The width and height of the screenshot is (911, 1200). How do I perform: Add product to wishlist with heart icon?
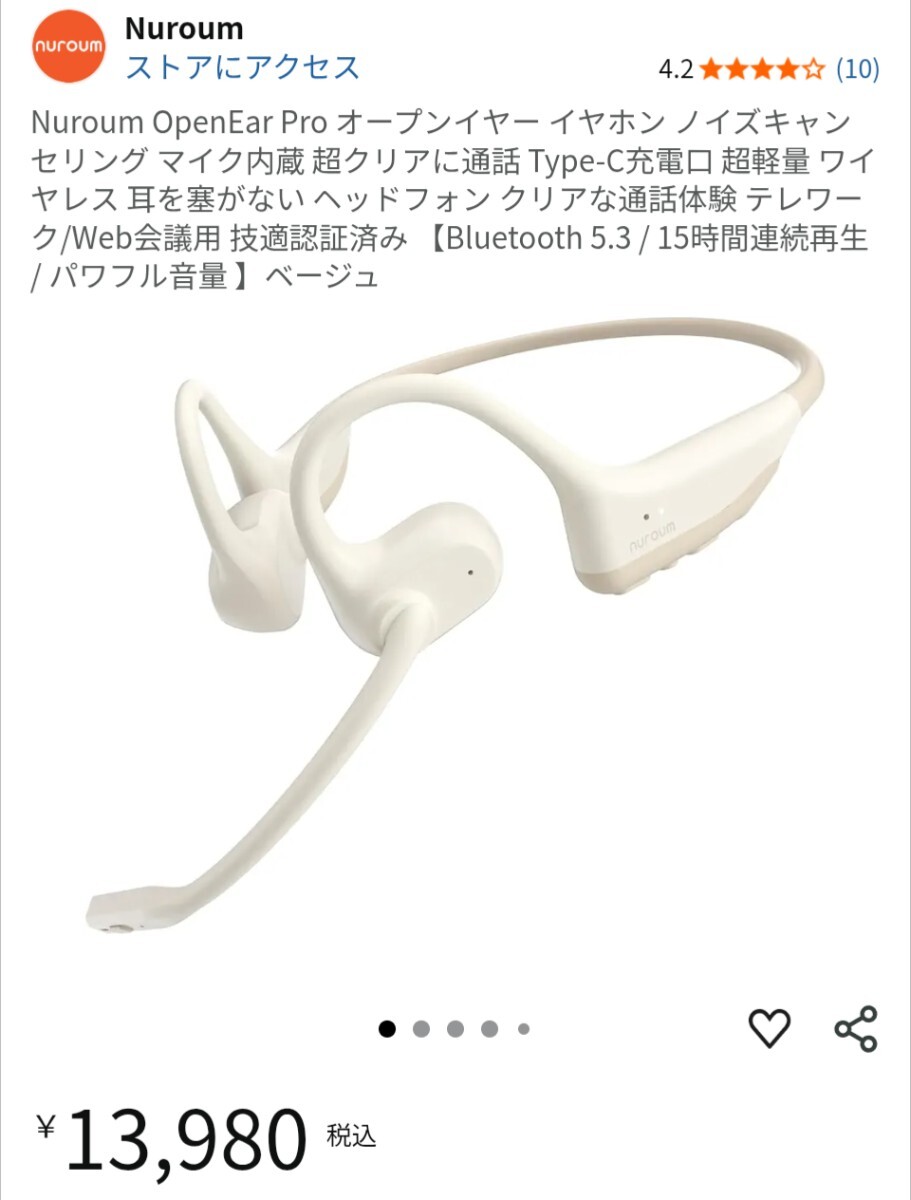coord(769,1028)
